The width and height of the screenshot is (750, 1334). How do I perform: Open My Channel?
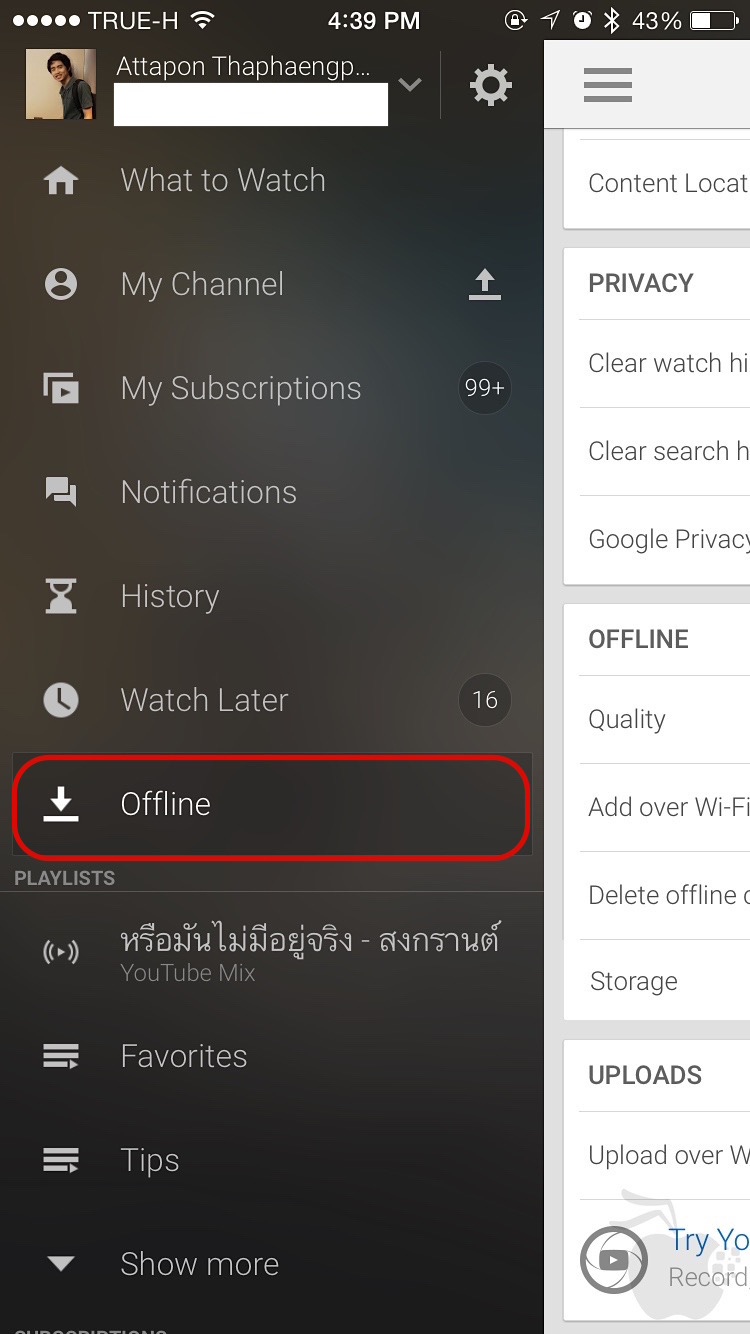pyautogui.click(x=202, y=285)
